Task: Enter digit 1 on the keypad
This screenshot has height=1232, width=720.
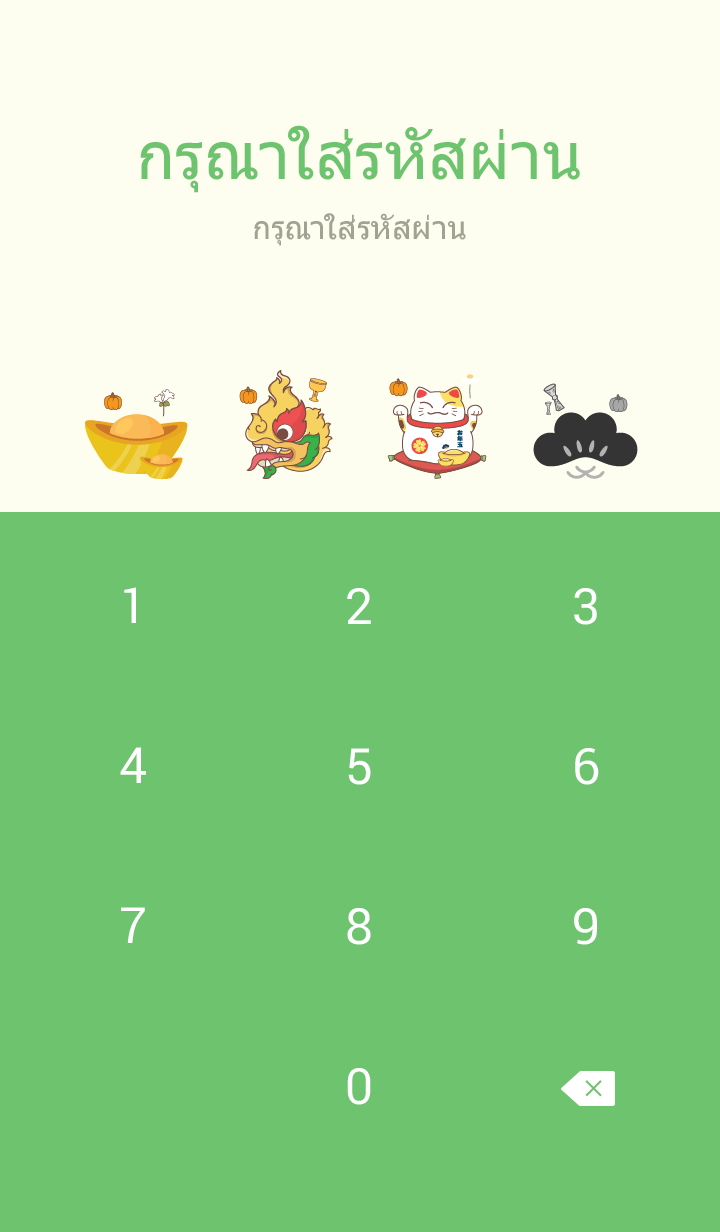Action: [132, 607]
